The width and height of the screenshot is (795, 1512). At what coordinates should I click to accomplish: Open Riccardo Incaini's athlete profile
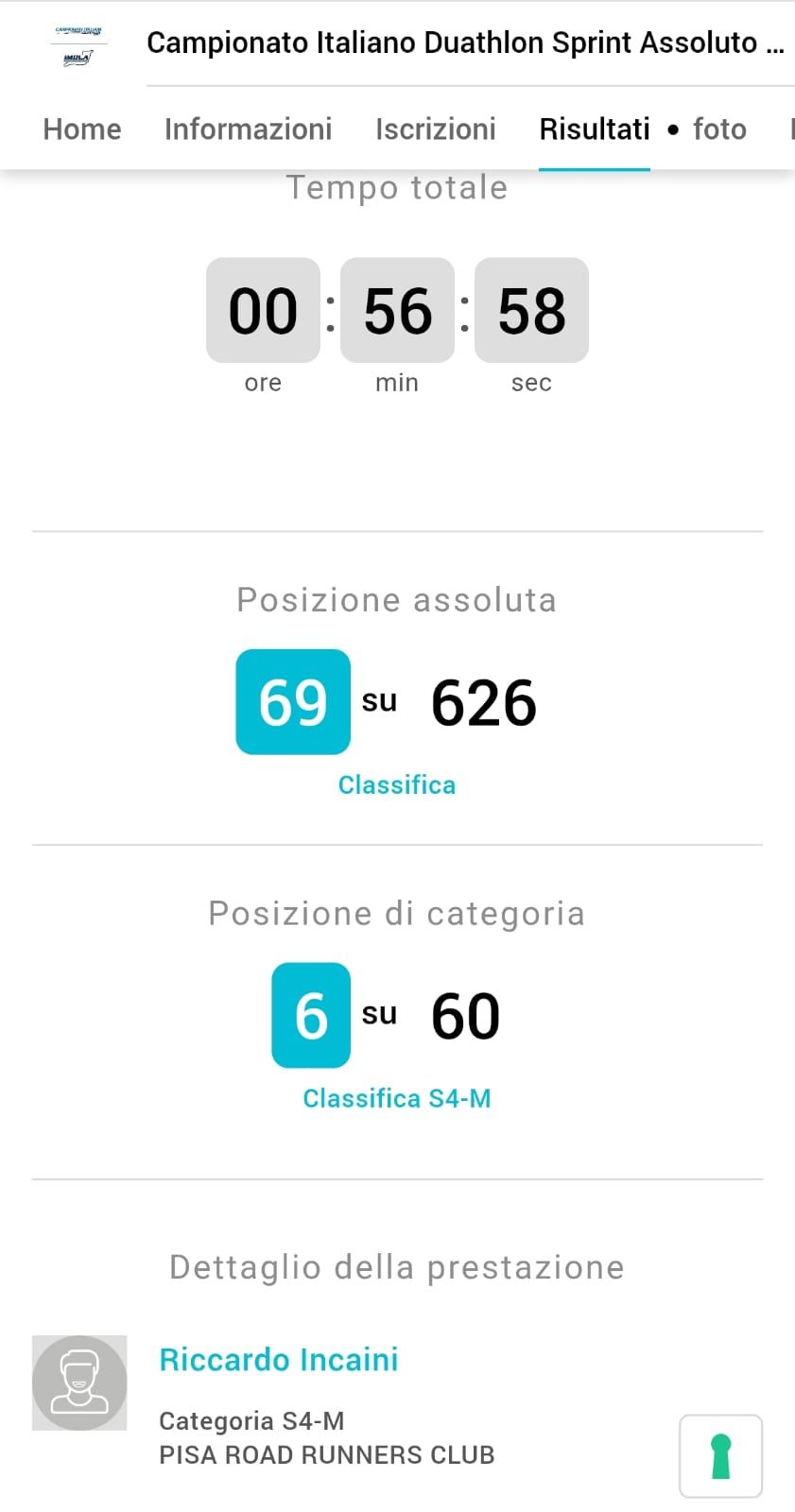(x=279, y=1360)
